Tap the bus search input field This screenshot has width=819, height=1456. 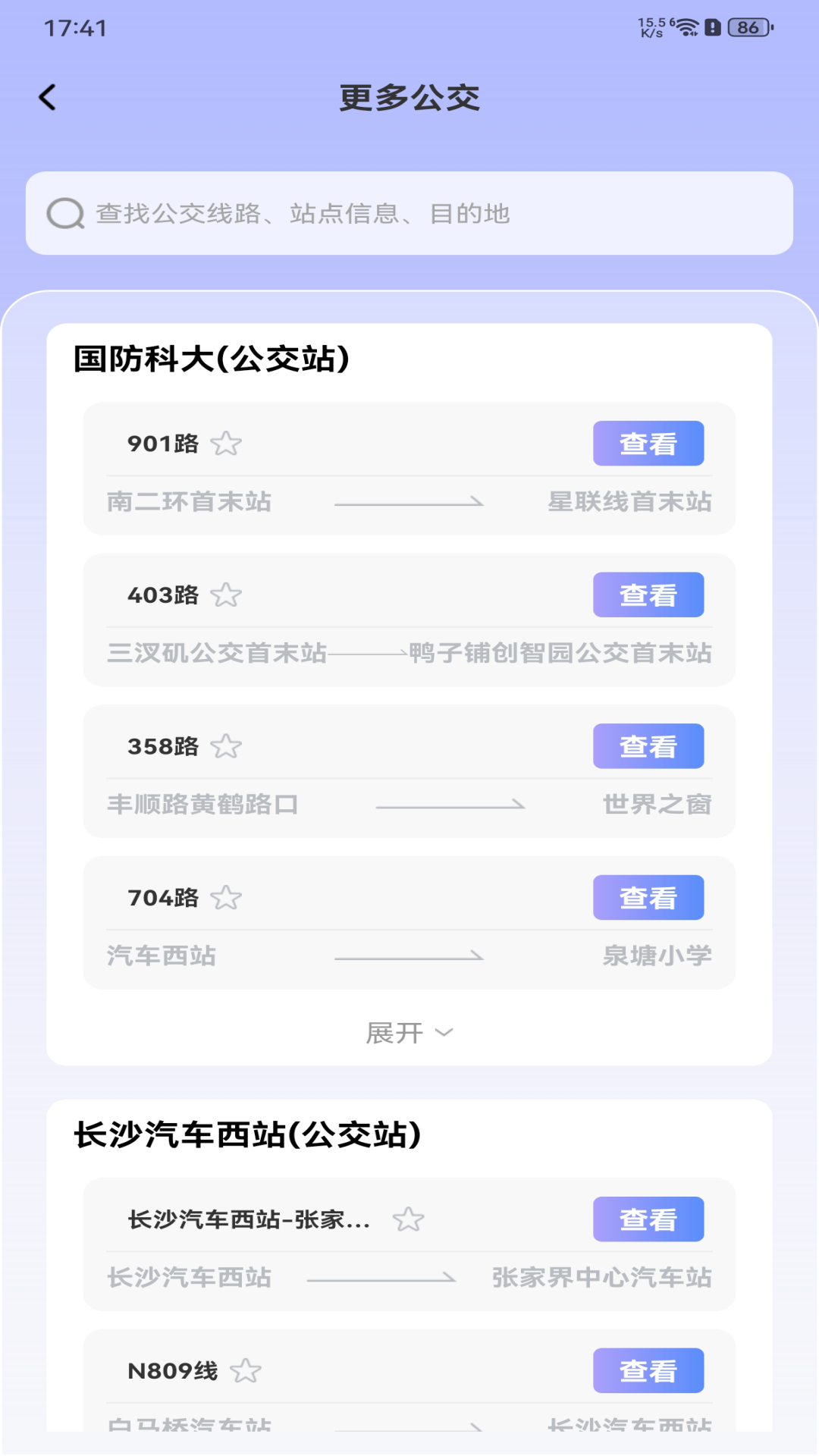[x=409, y=213]
